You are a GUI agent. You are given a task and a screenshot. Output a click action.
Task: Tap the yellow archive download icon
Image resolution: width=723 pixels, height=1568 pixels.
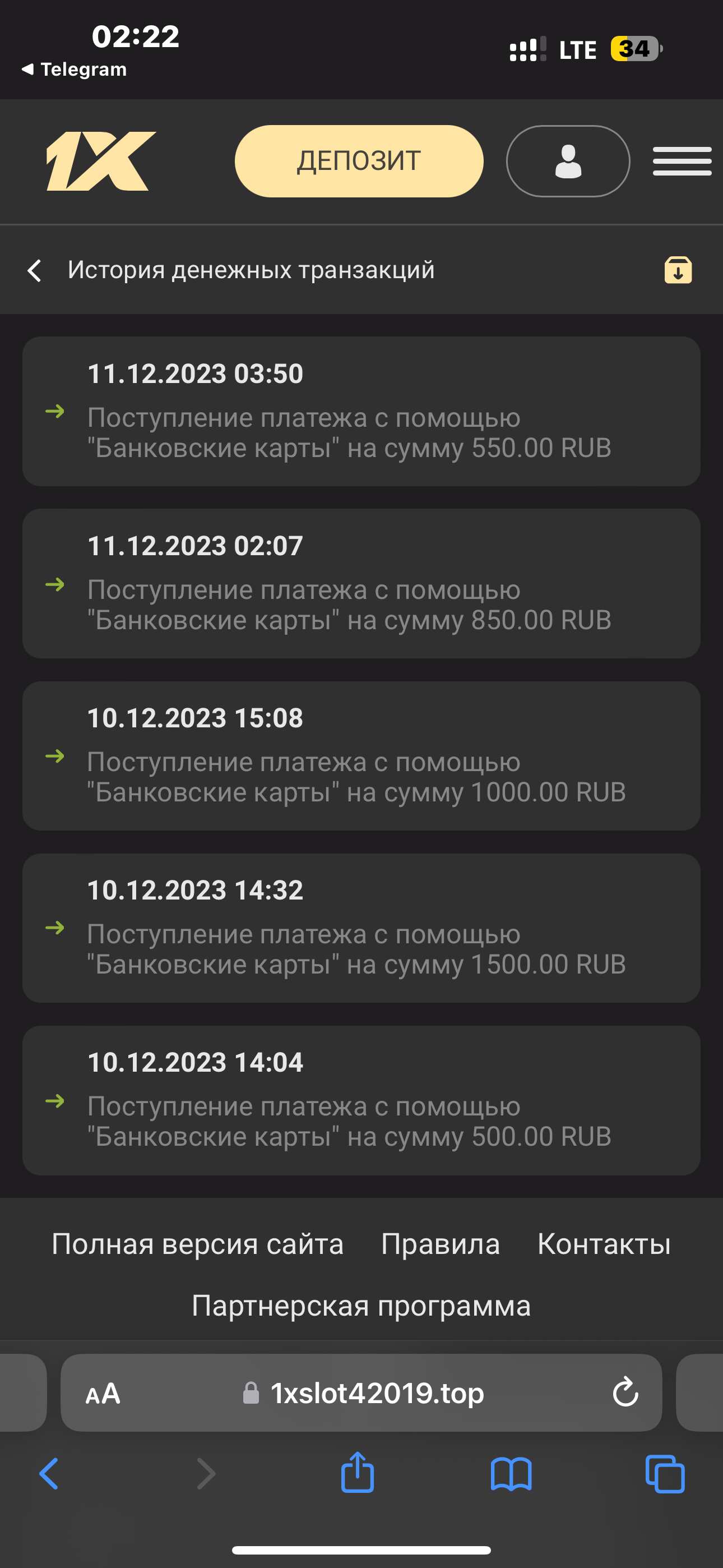pyautogui.click(x=678, y=270)
